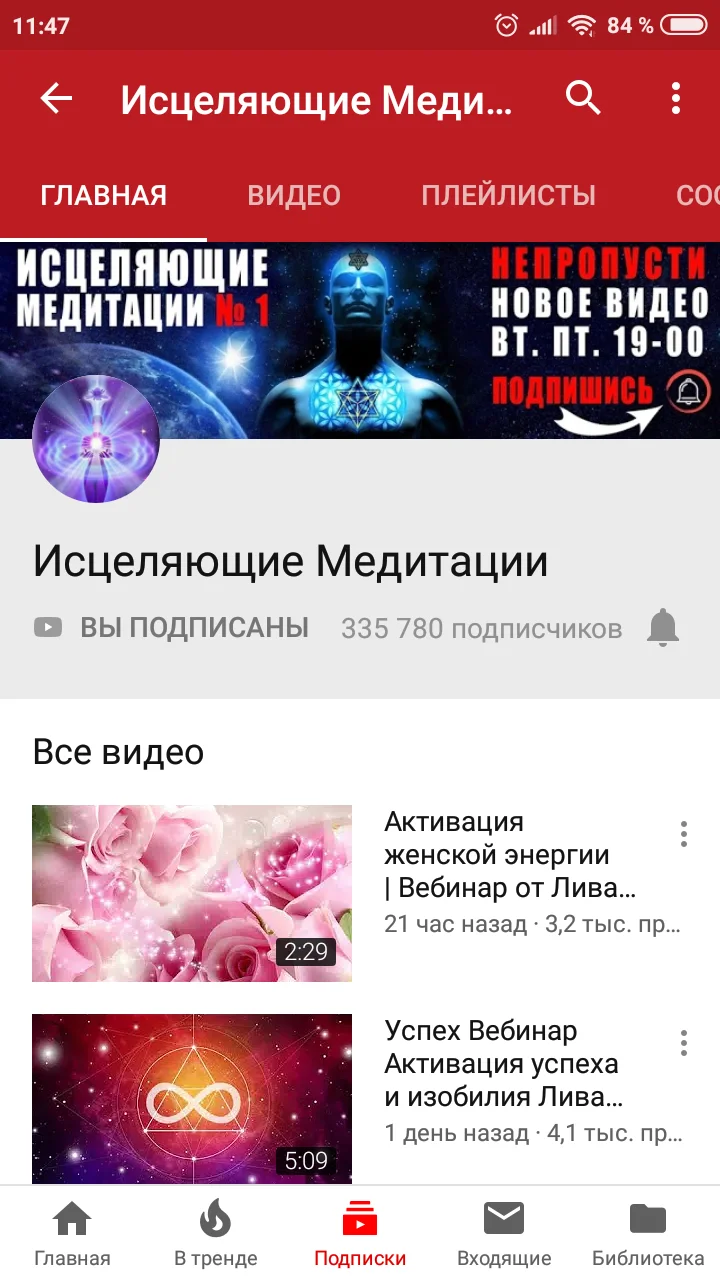
Task: Open the channel avatar image
Action: 96,439
